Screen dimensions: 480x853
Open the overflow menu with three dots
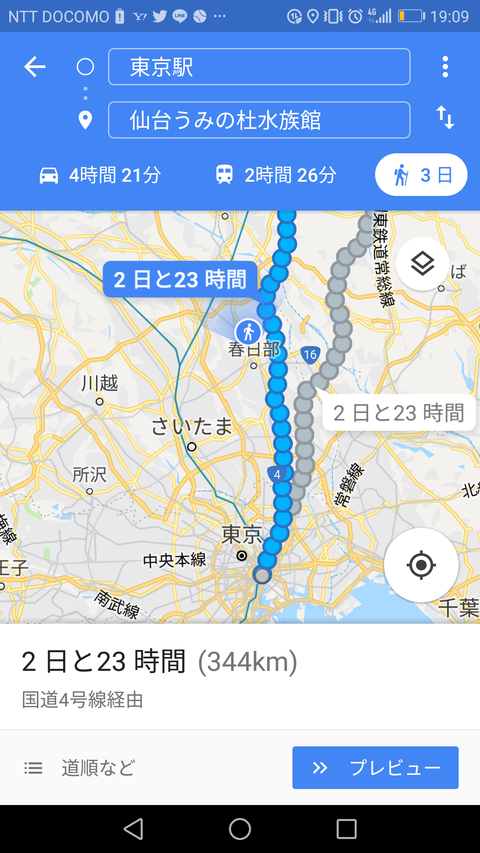(x=445, y=67)
